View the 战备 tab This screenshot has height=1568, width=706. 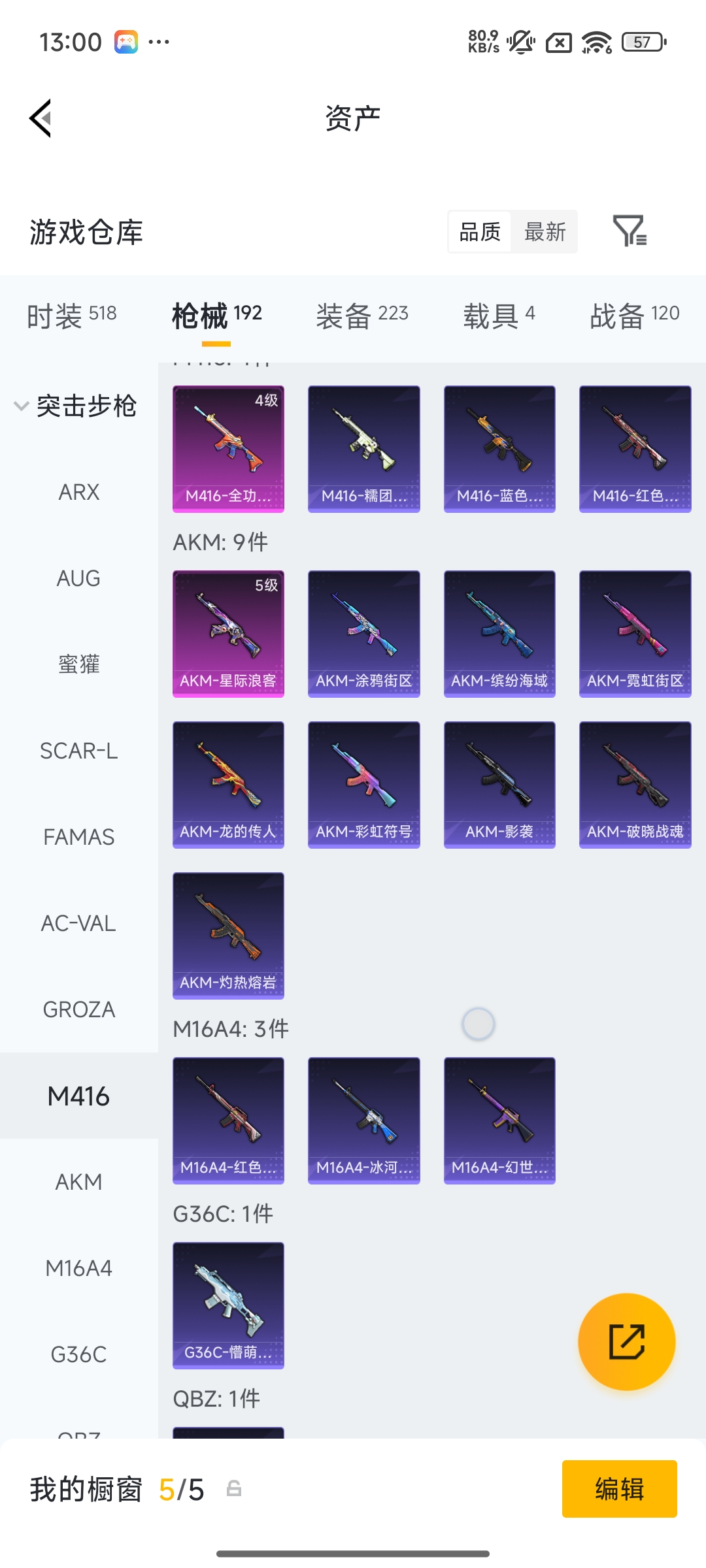point(634,316)
